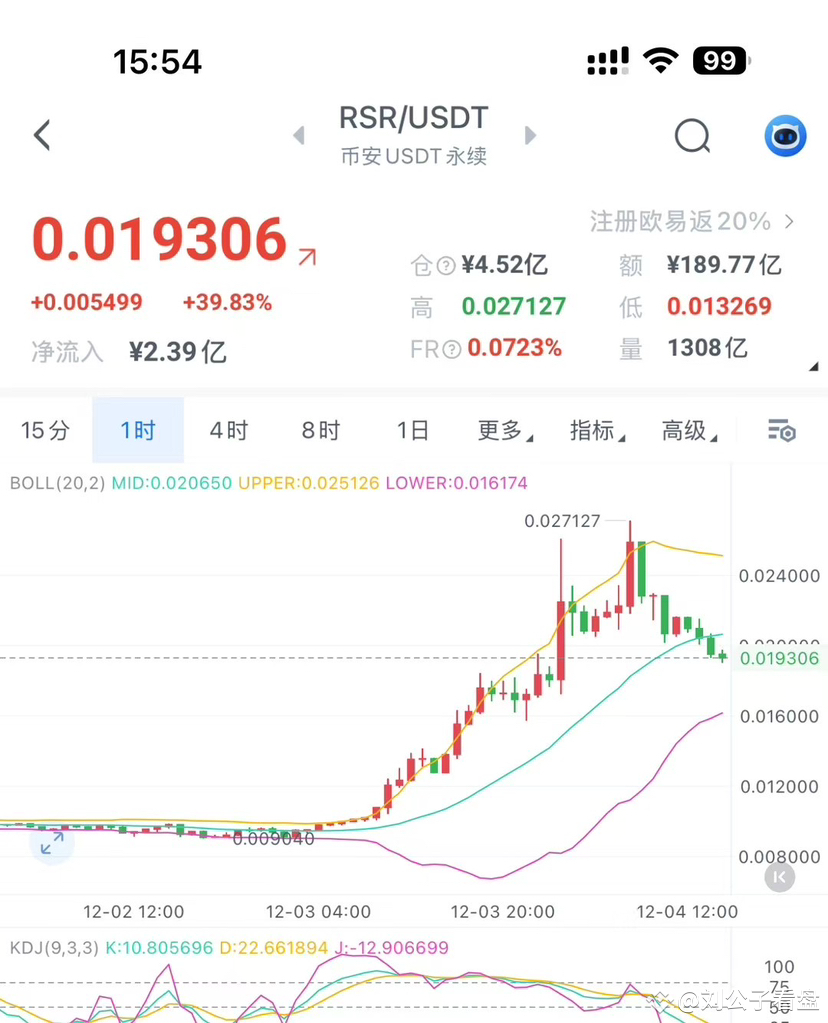Open search with the magnifier icon

(692, 135)
